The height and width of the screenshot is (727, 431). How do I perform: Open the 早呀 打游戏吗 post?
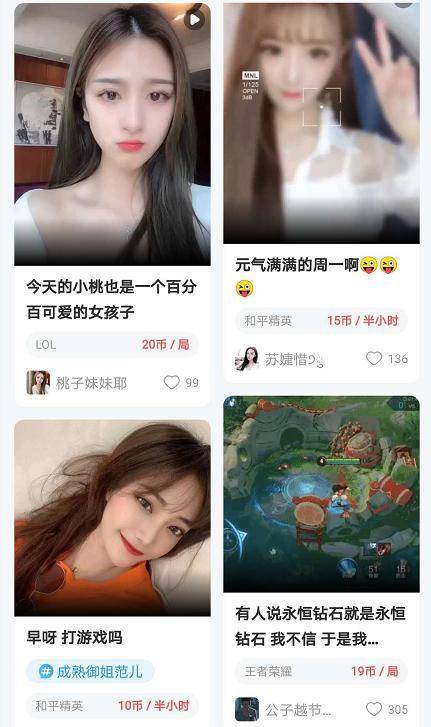75,638
